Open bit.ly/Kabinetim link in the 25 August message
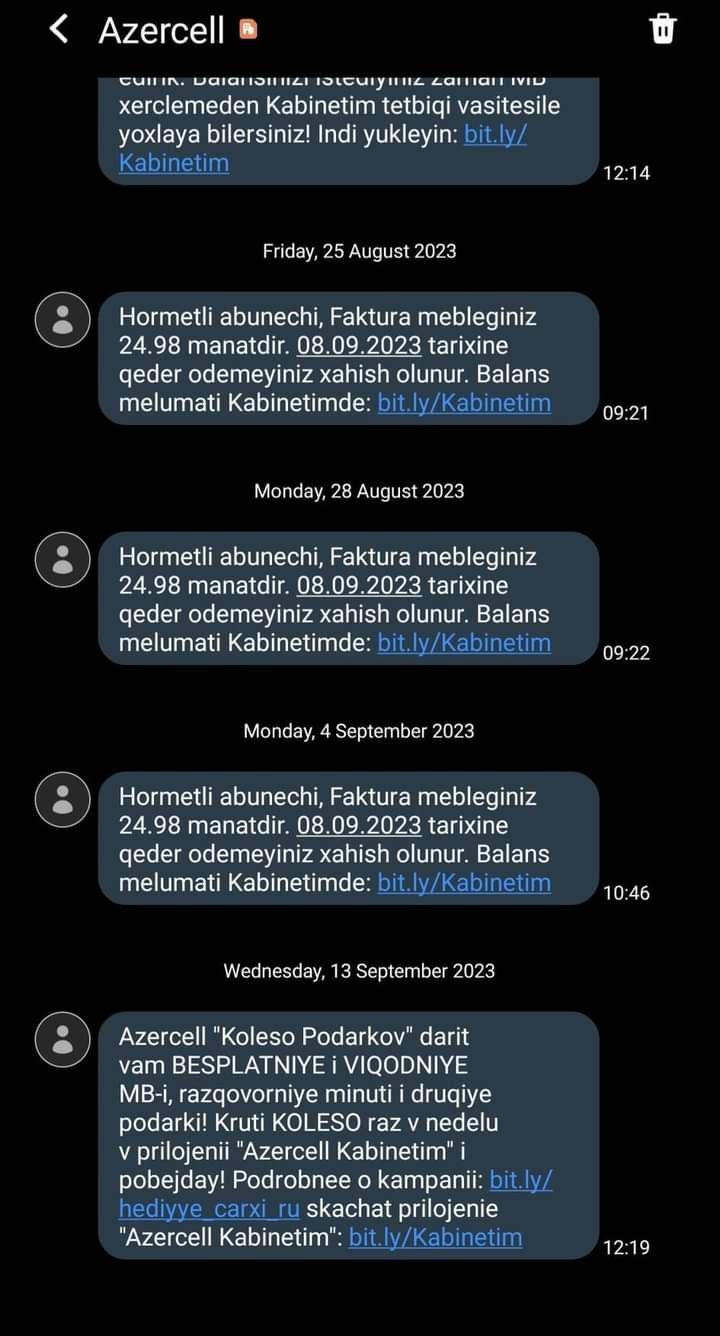 click(464, 403)
